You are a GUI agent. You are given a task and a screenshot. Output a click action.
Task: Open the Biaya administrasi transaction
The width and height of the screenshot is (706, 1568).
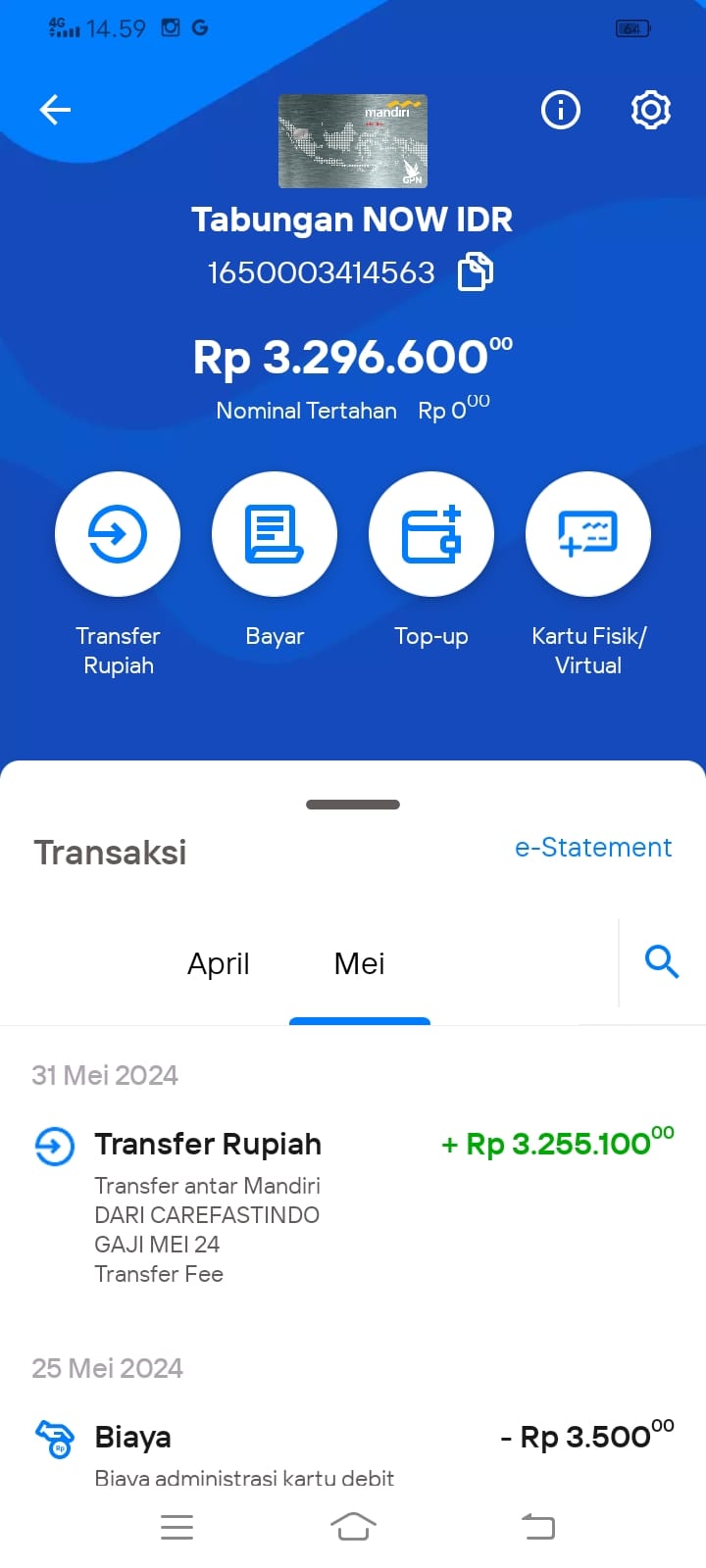pyautogui.click(x=353, y=1451)
